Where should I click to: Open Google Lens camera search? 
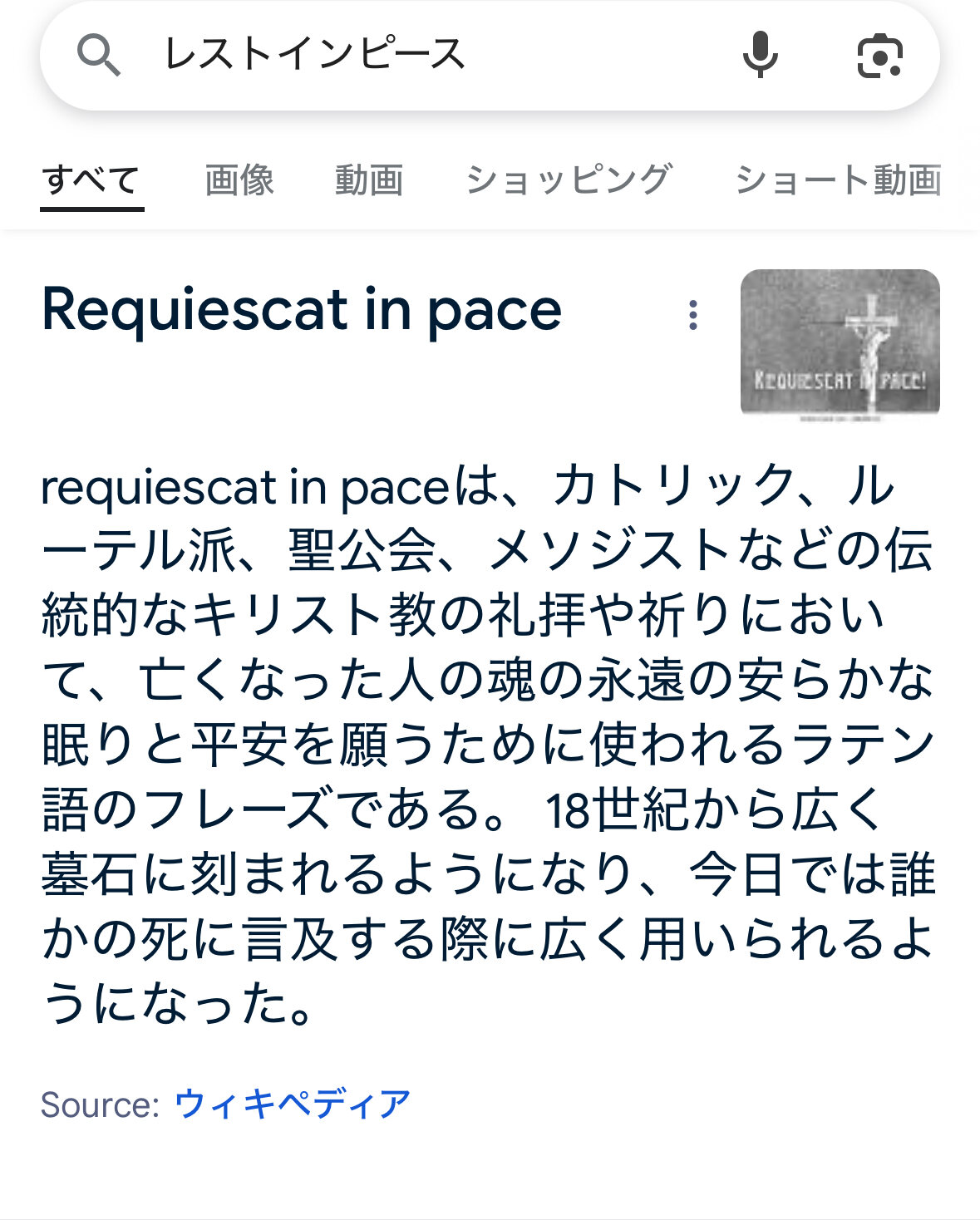(879, 56)
